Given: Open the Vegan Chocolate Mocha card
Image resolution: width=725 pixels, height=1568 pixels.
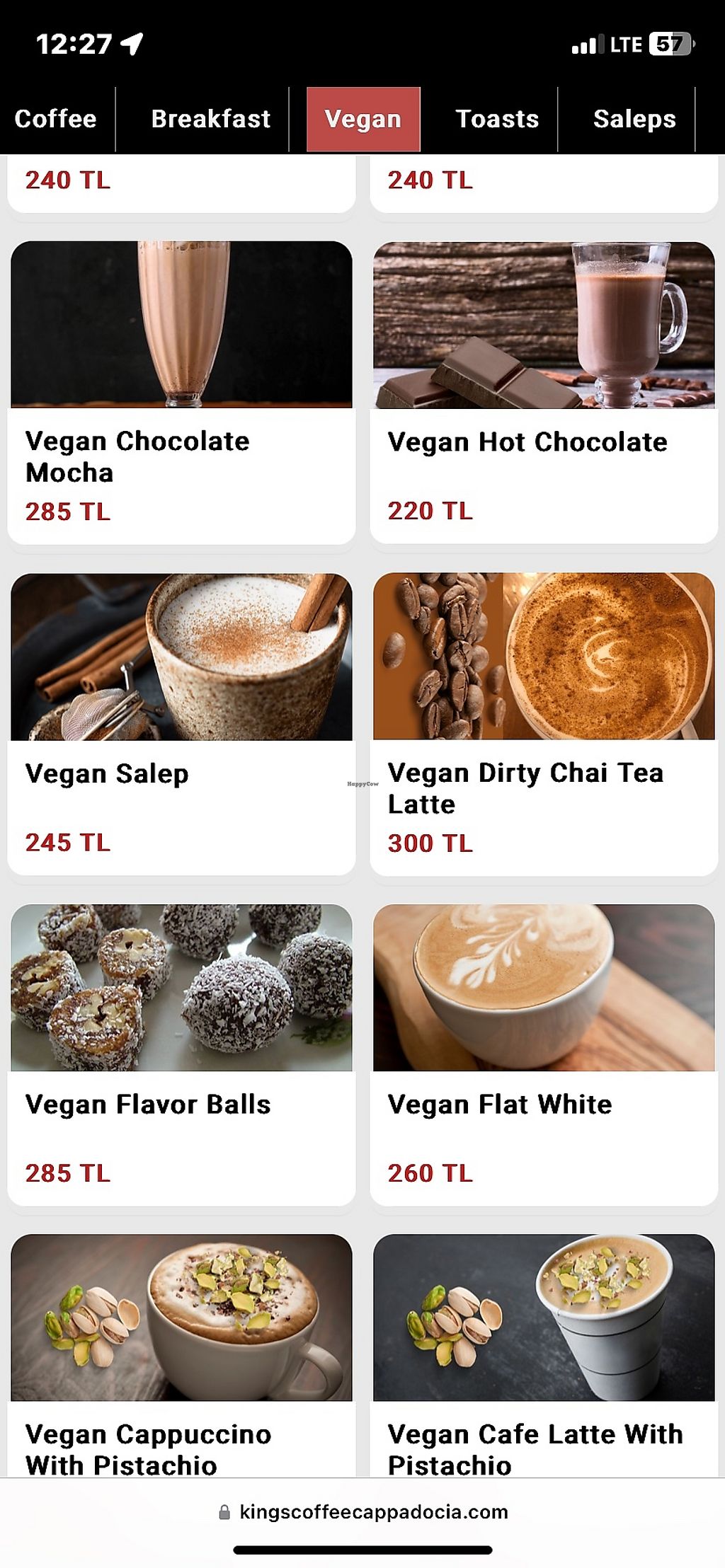Looking at the screenshot, I should 181,393.
